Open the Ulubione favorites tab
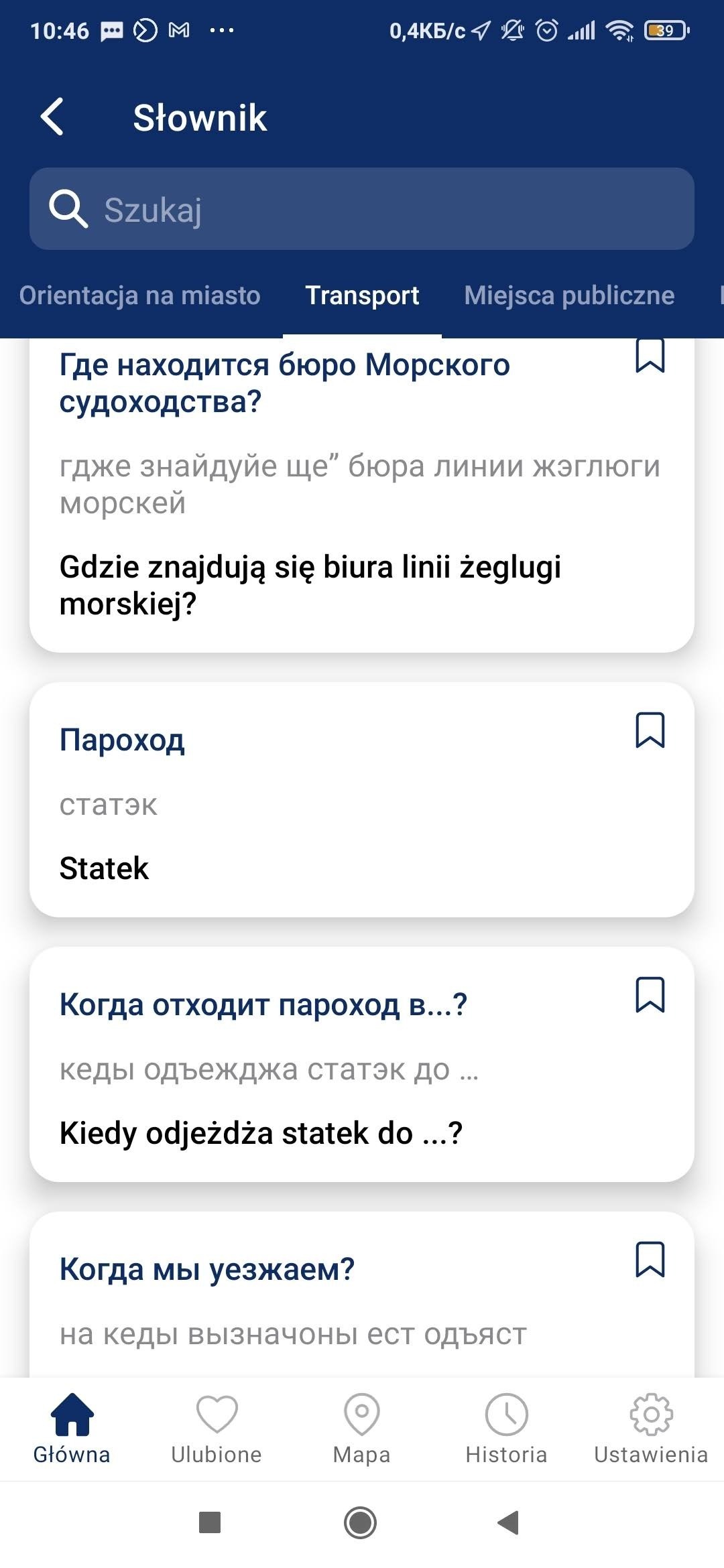Viewport: 724px width, 1568px height. pos(217,1429)
